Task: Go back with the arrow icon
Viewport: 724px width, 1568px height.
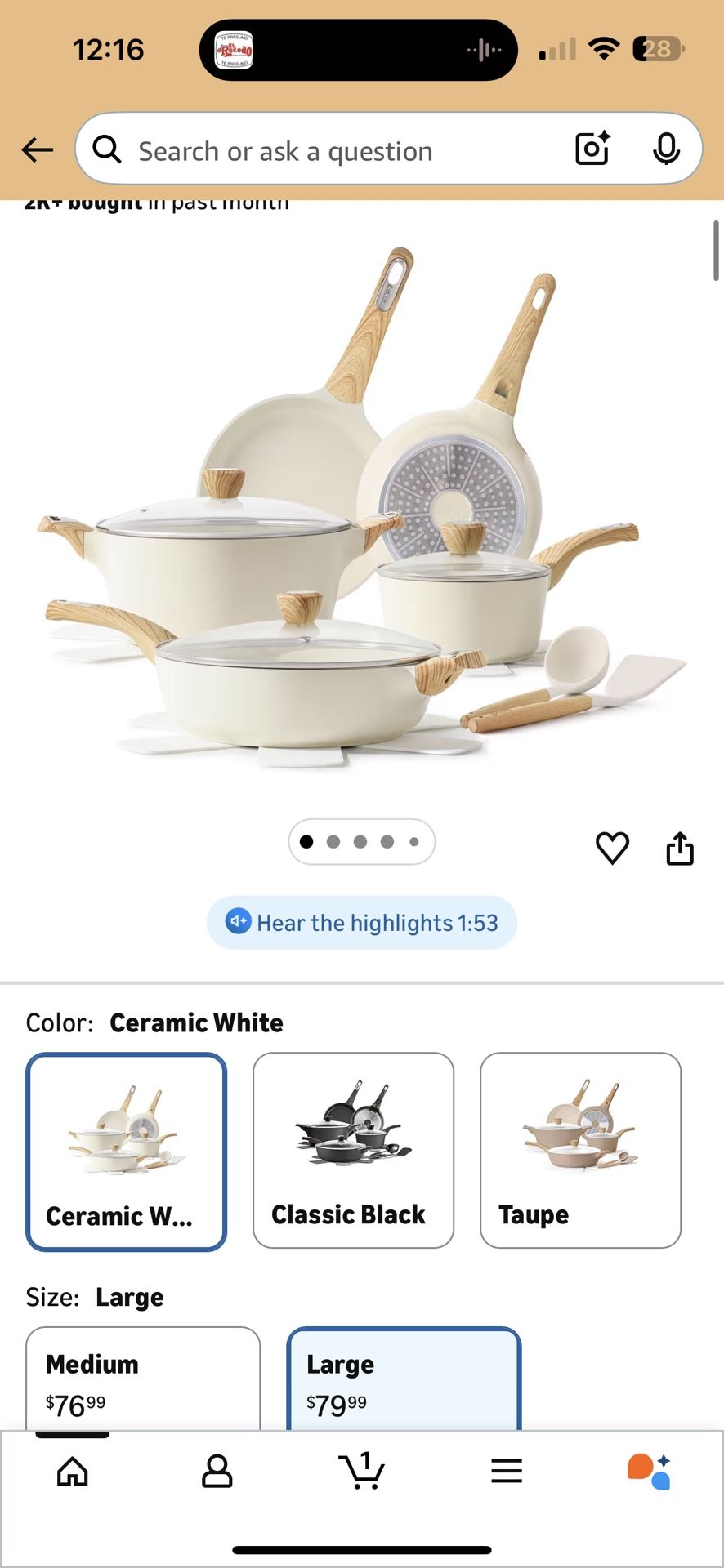Action: coord(38,149)
